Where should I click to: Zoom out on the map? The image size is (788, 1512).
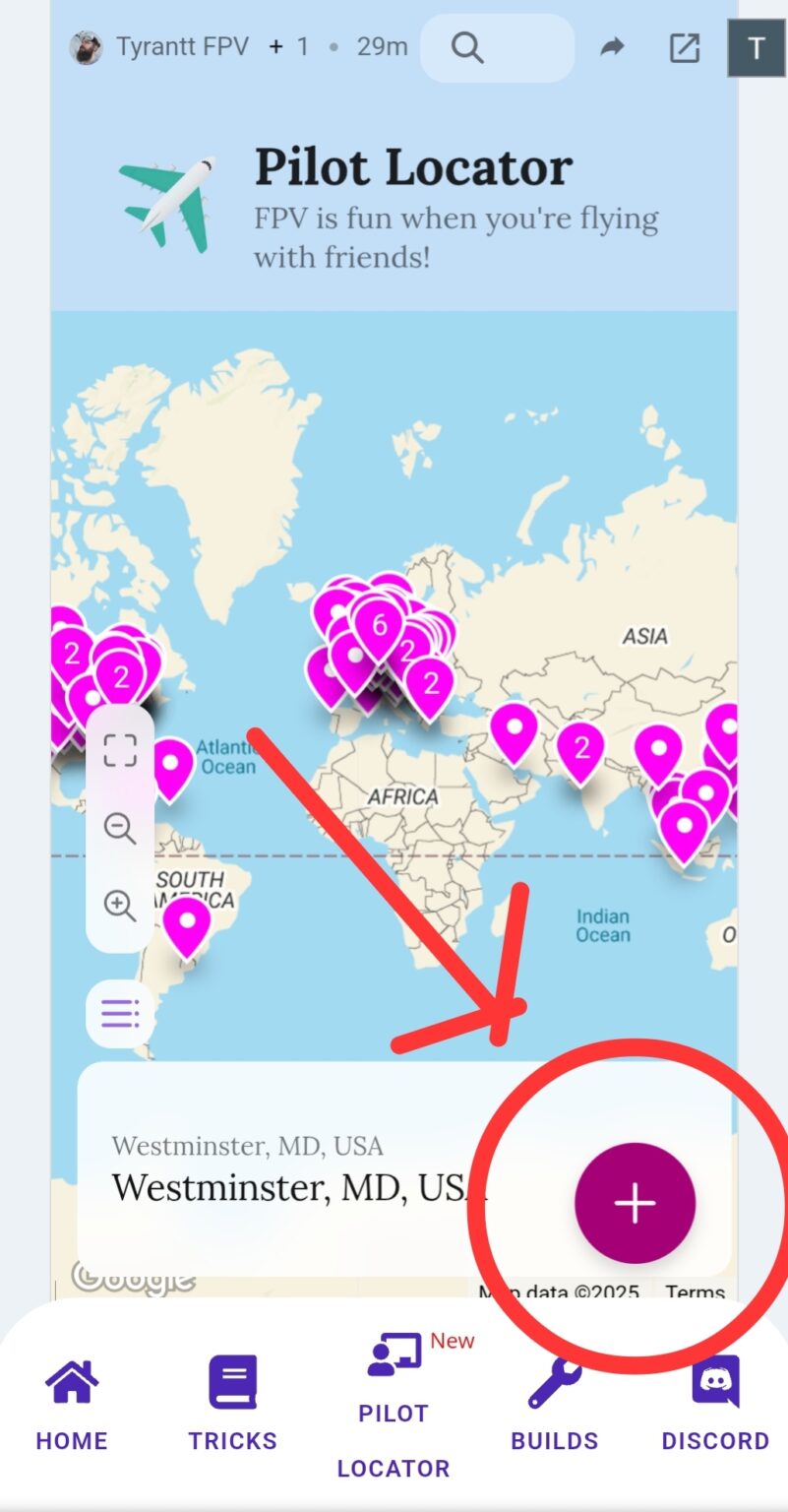point(120,828)
